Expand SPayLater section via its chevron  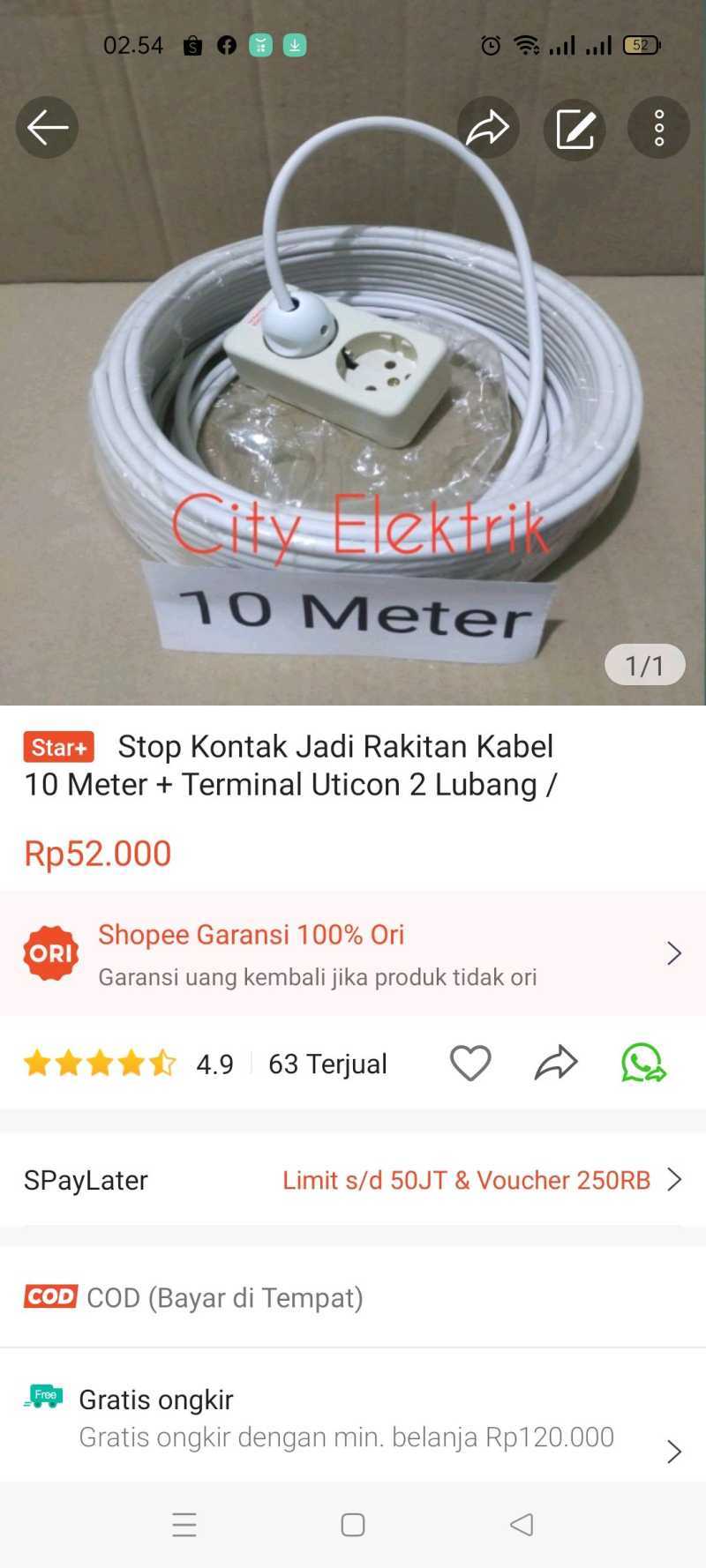click(x=674, y=1180)
